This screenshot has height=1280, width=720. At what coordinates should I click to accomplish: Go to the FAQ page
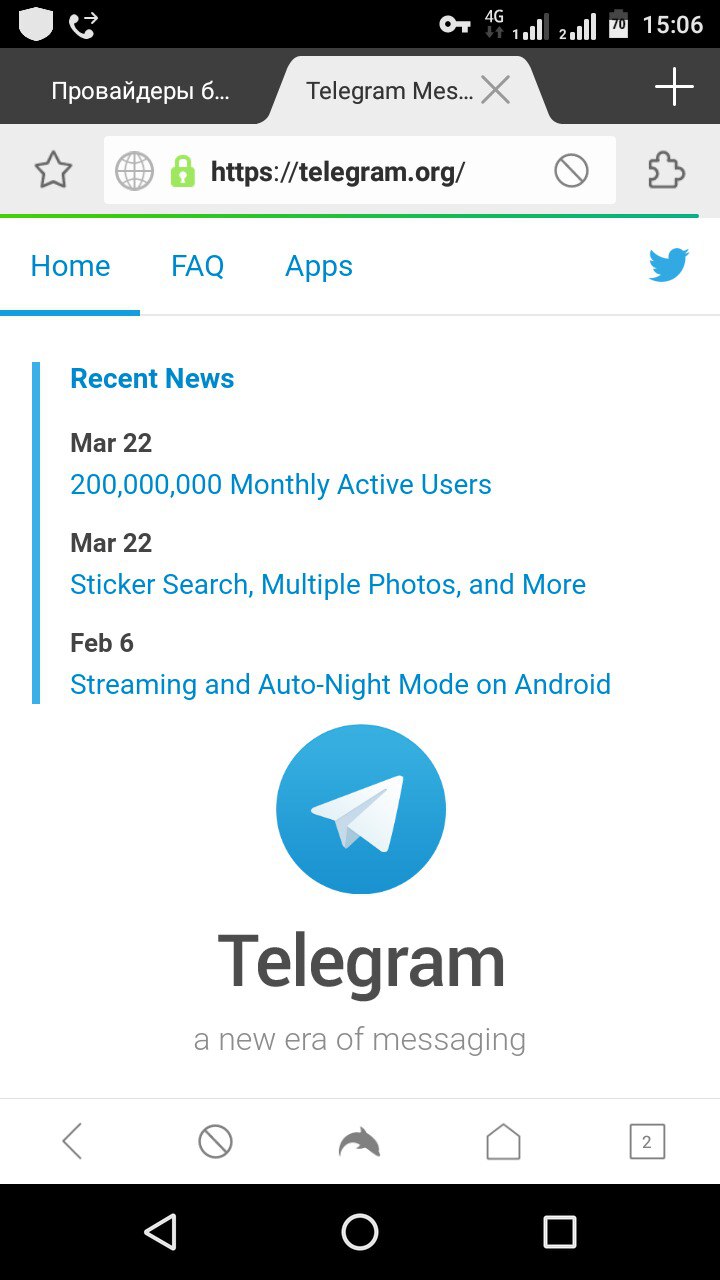click(x=197, y=266)
